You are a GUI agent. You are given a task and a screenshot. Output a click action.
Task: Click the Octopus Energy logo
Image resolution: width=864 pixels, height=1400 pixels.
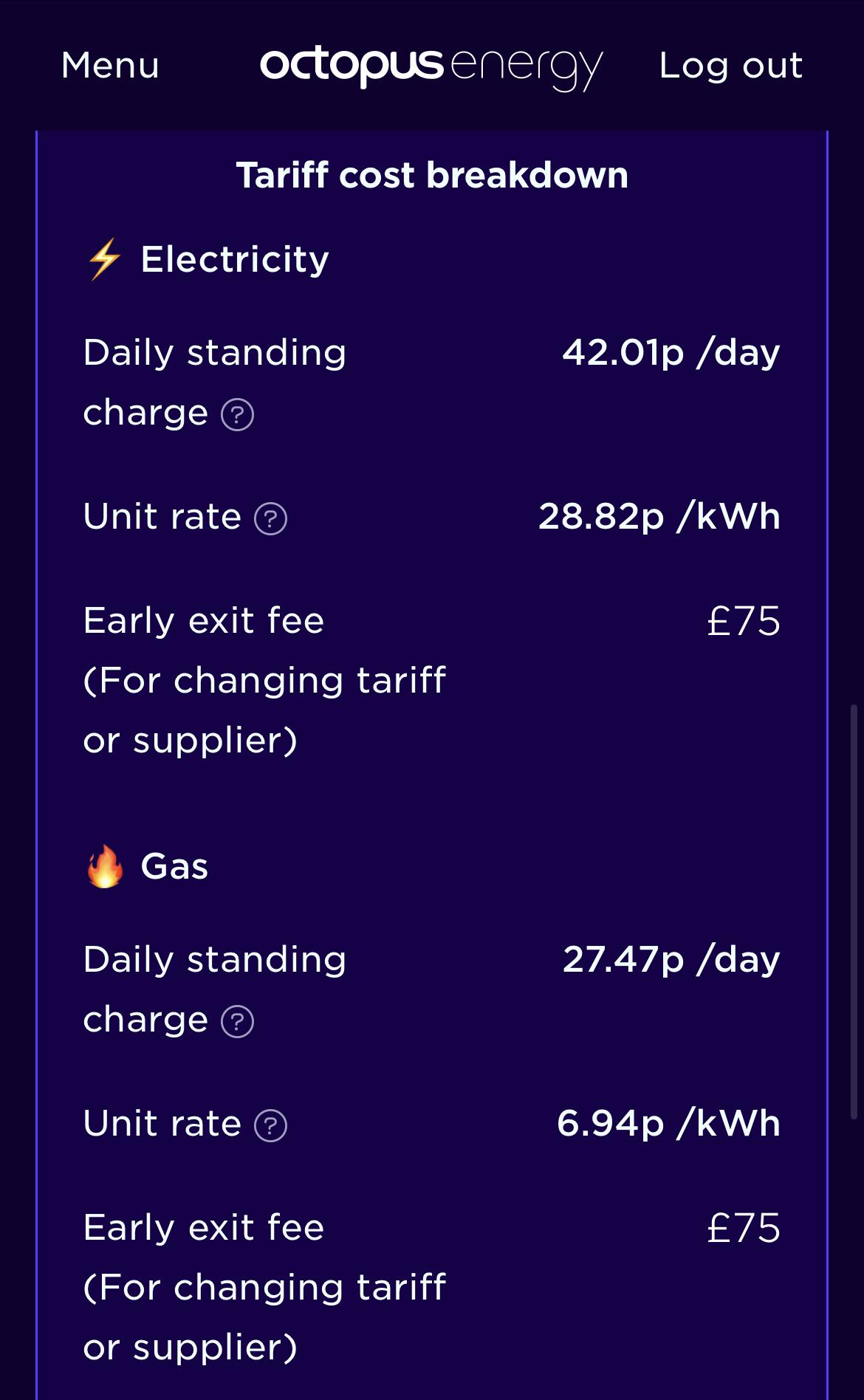coord(431,64)
